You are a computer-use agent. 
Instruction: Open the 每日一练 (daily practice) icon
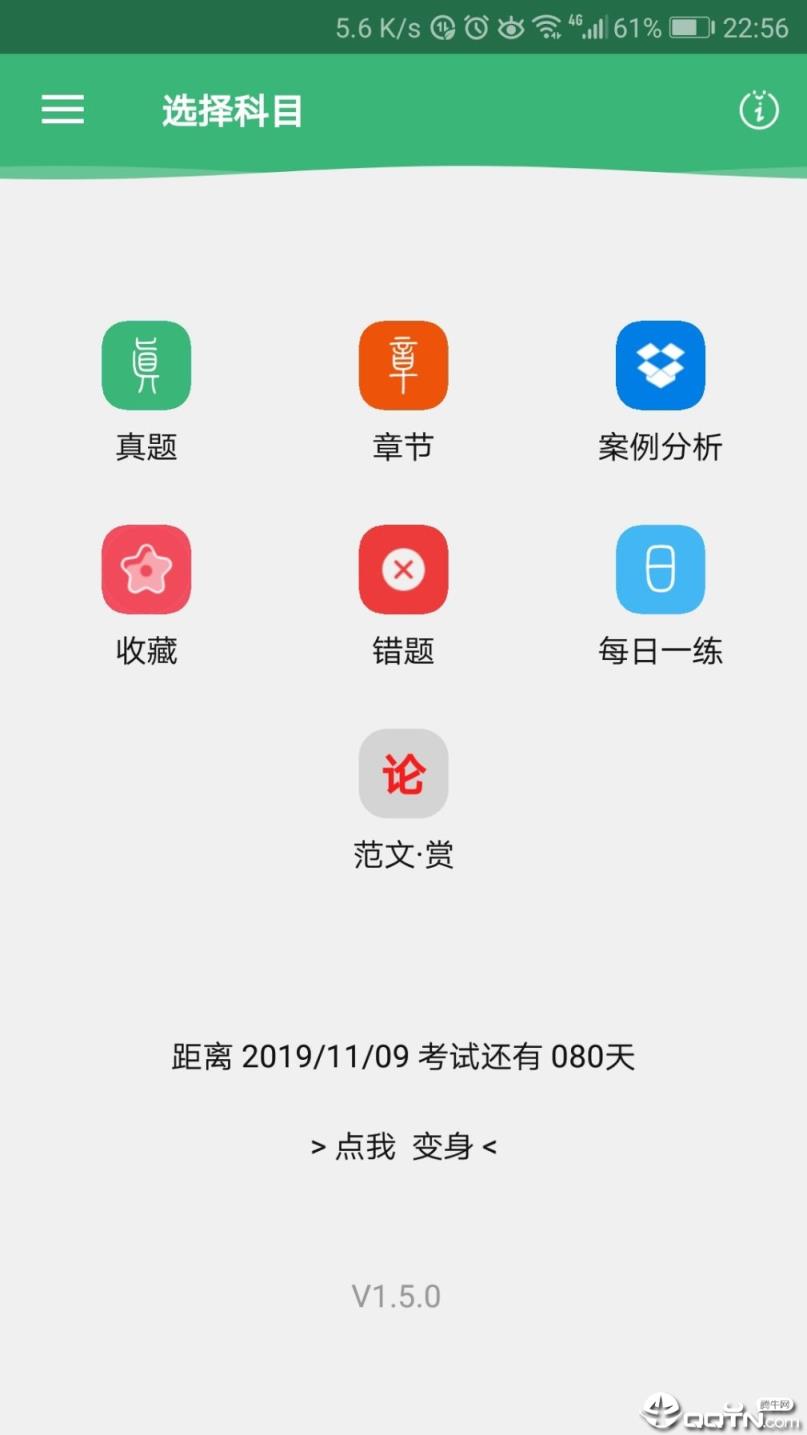coord(660,569)
